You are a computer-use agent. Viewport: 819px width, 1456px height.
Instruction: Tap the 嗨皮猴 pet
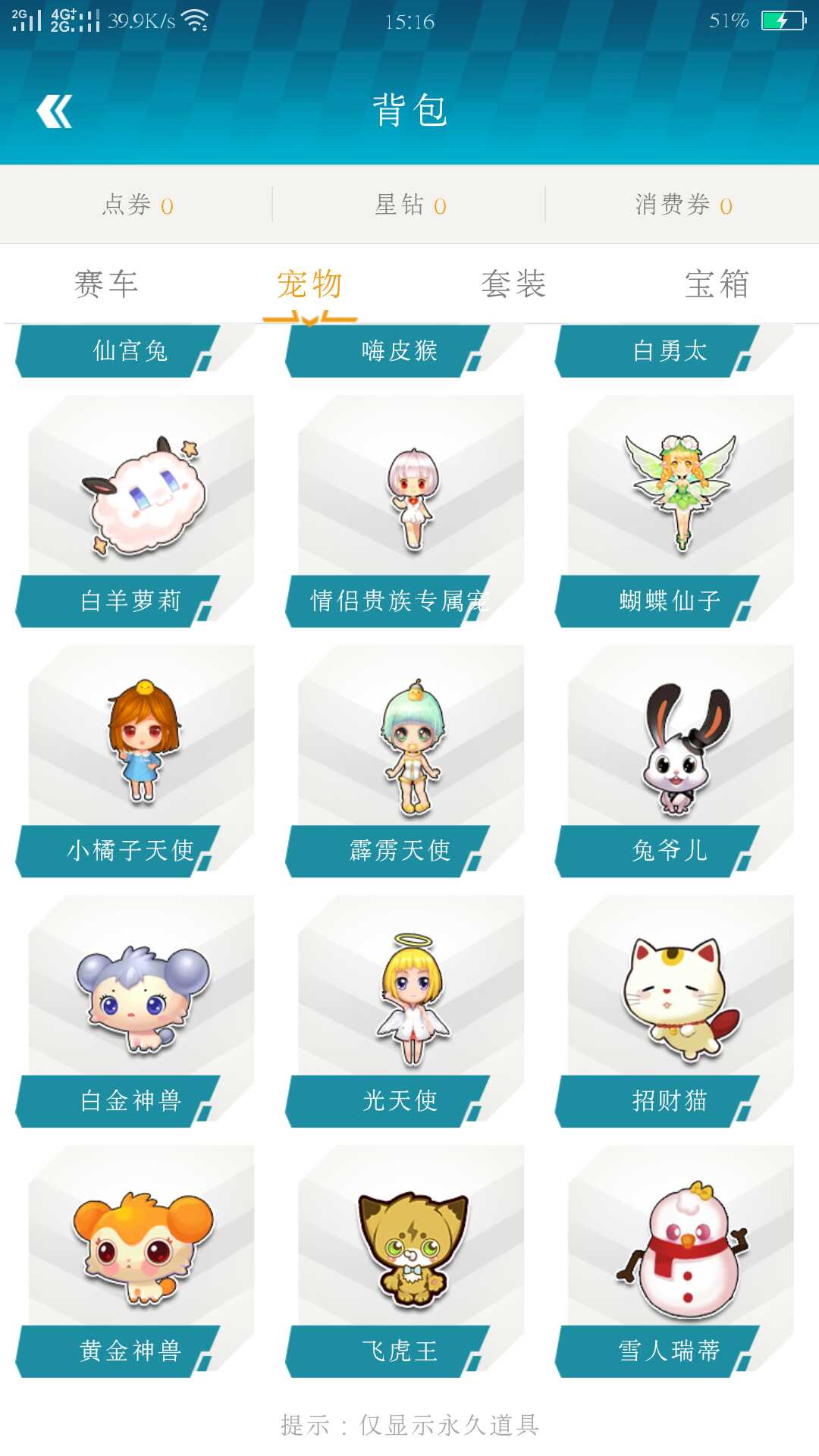(x=399, y=351)
